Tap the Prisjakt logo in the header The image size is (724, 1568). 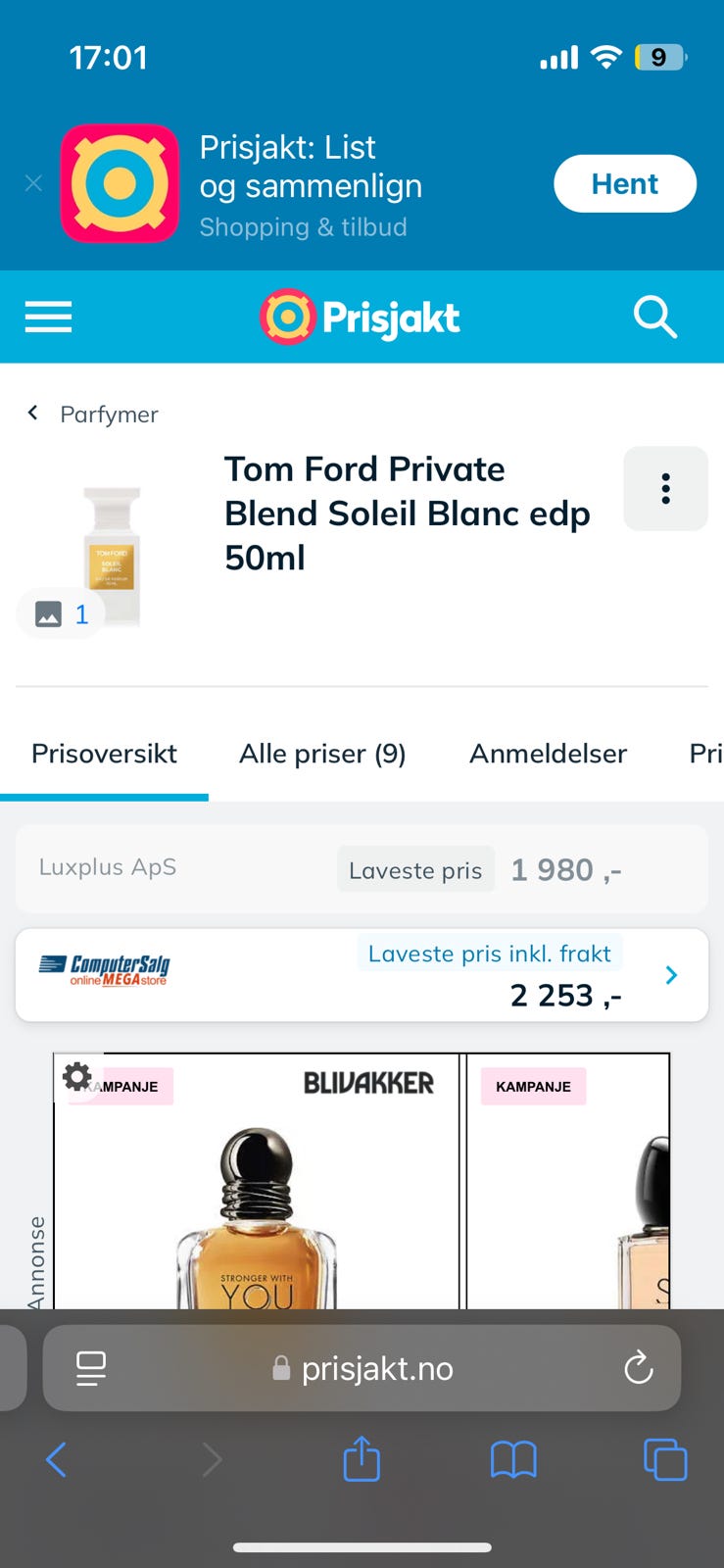359,317
